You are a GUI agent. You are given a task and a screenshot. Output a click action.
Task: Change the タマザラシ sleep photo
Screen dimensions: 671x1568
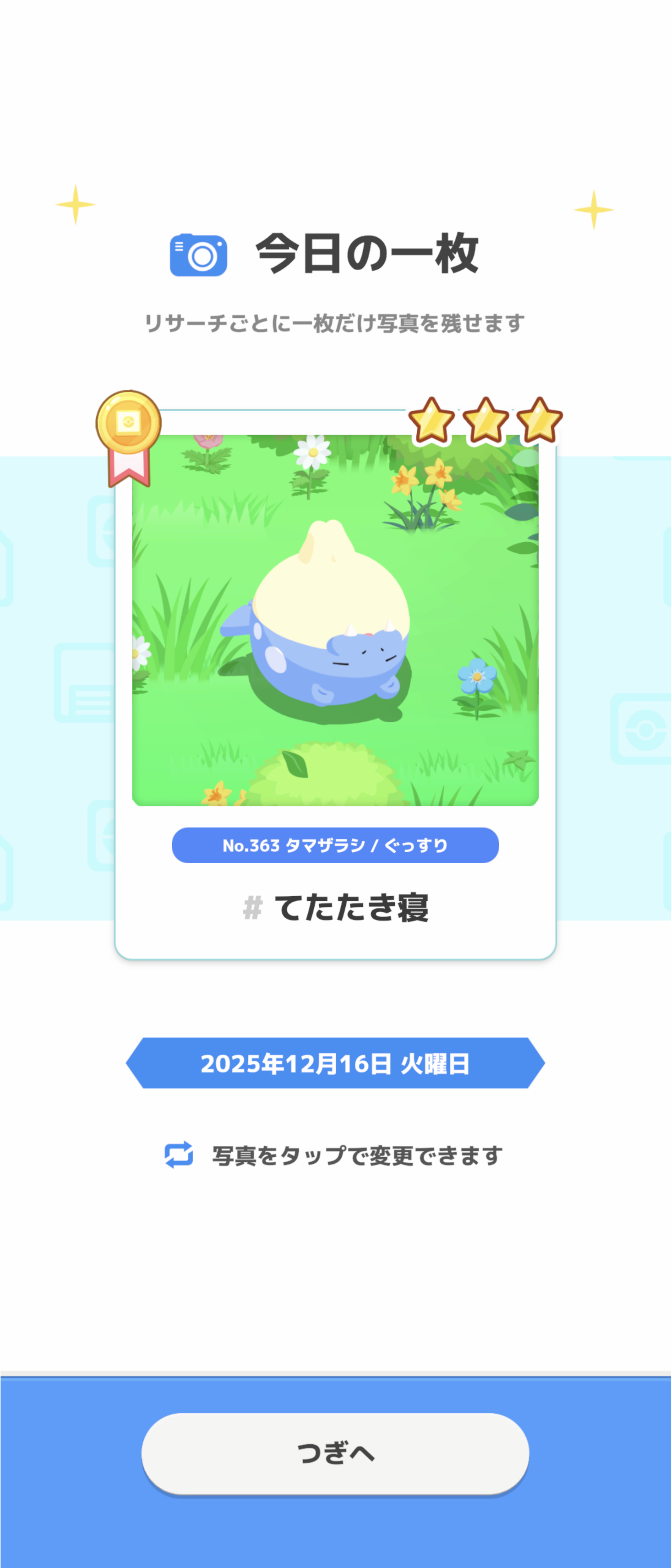pyautogui.click(x=335, y=620)
